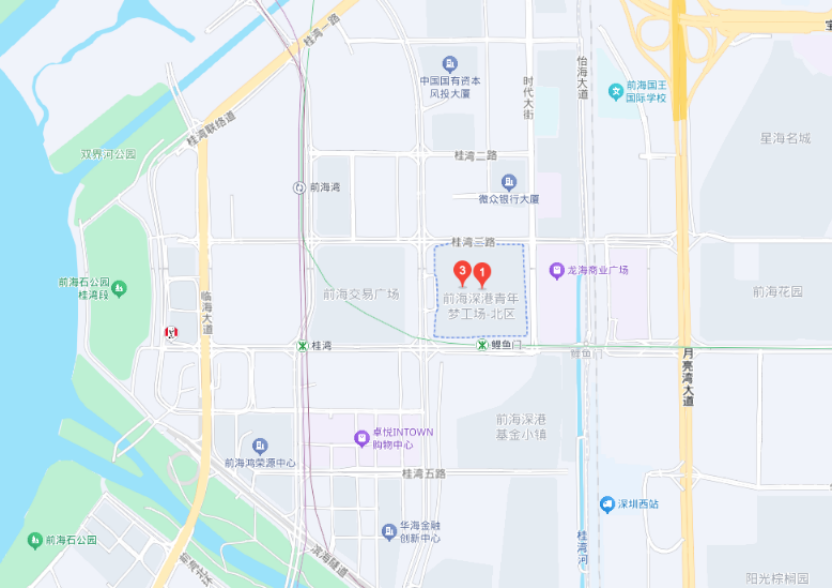Select the 华海金融创新中心 building icon

click(391, 532)
